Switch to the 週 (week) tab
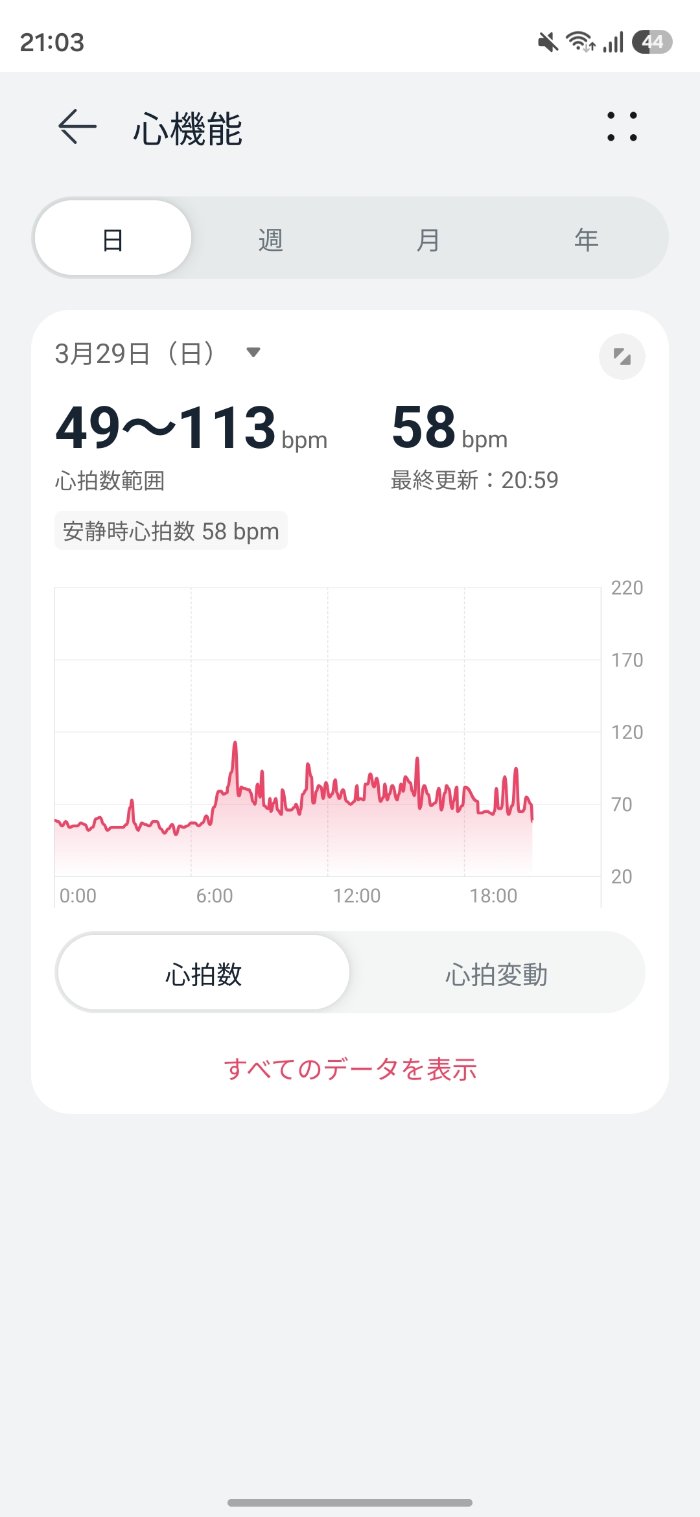Viewport: 700px width, 1517px height. 270,239
